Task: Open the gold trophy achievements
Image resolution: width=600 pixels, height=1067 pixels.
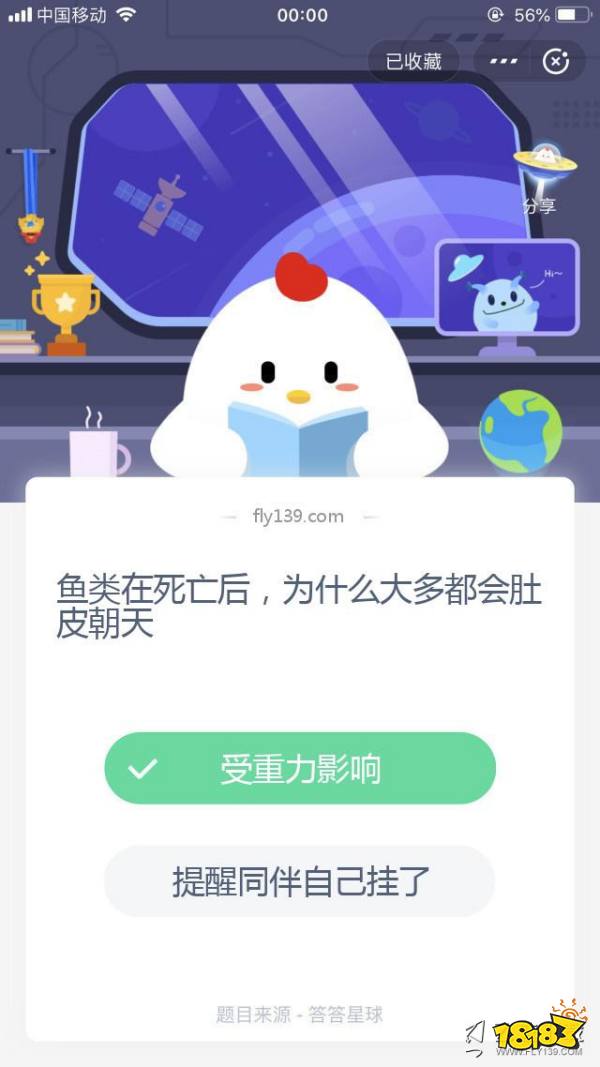Action: tap(66, 307)
